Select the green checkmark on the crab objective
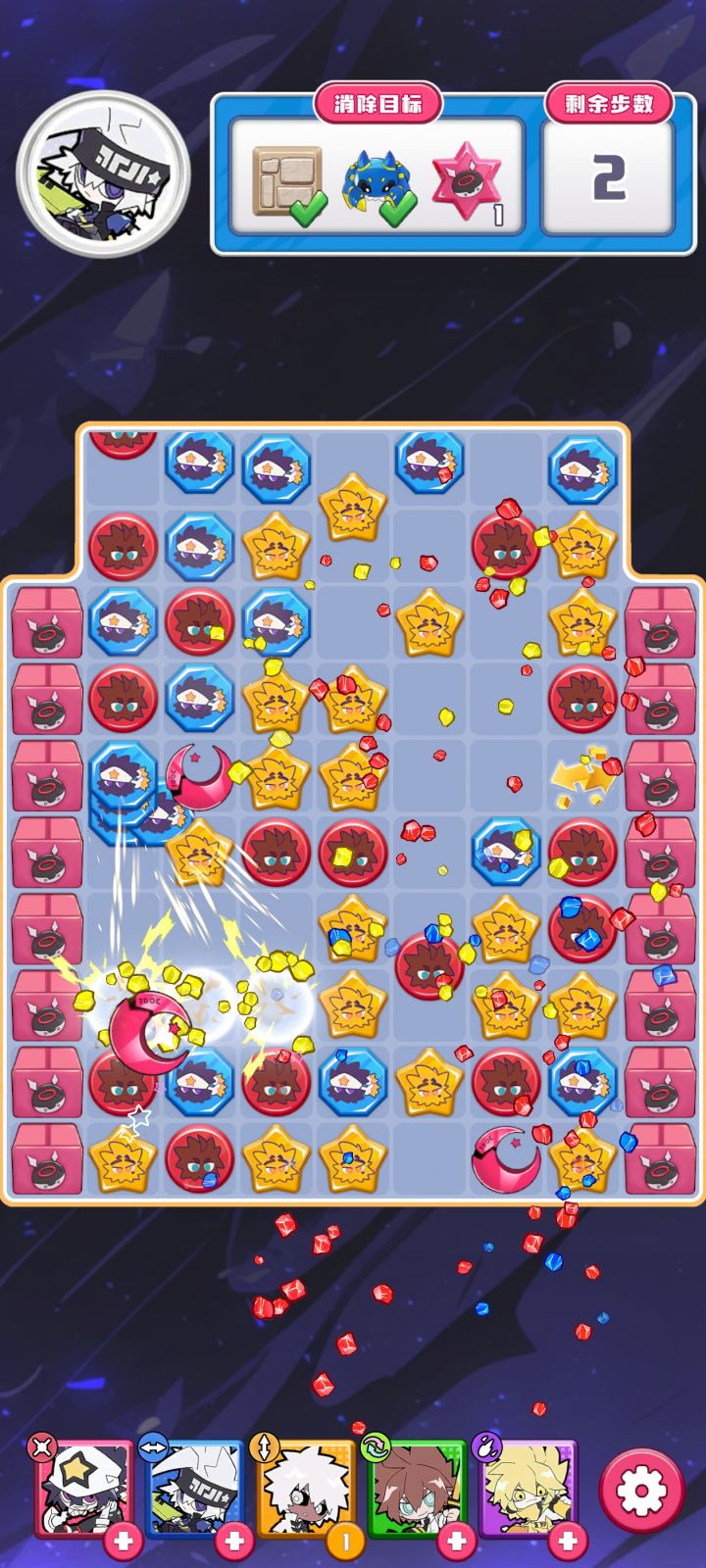This screenshot has height=1568, width=706. (x=397, y=210)
